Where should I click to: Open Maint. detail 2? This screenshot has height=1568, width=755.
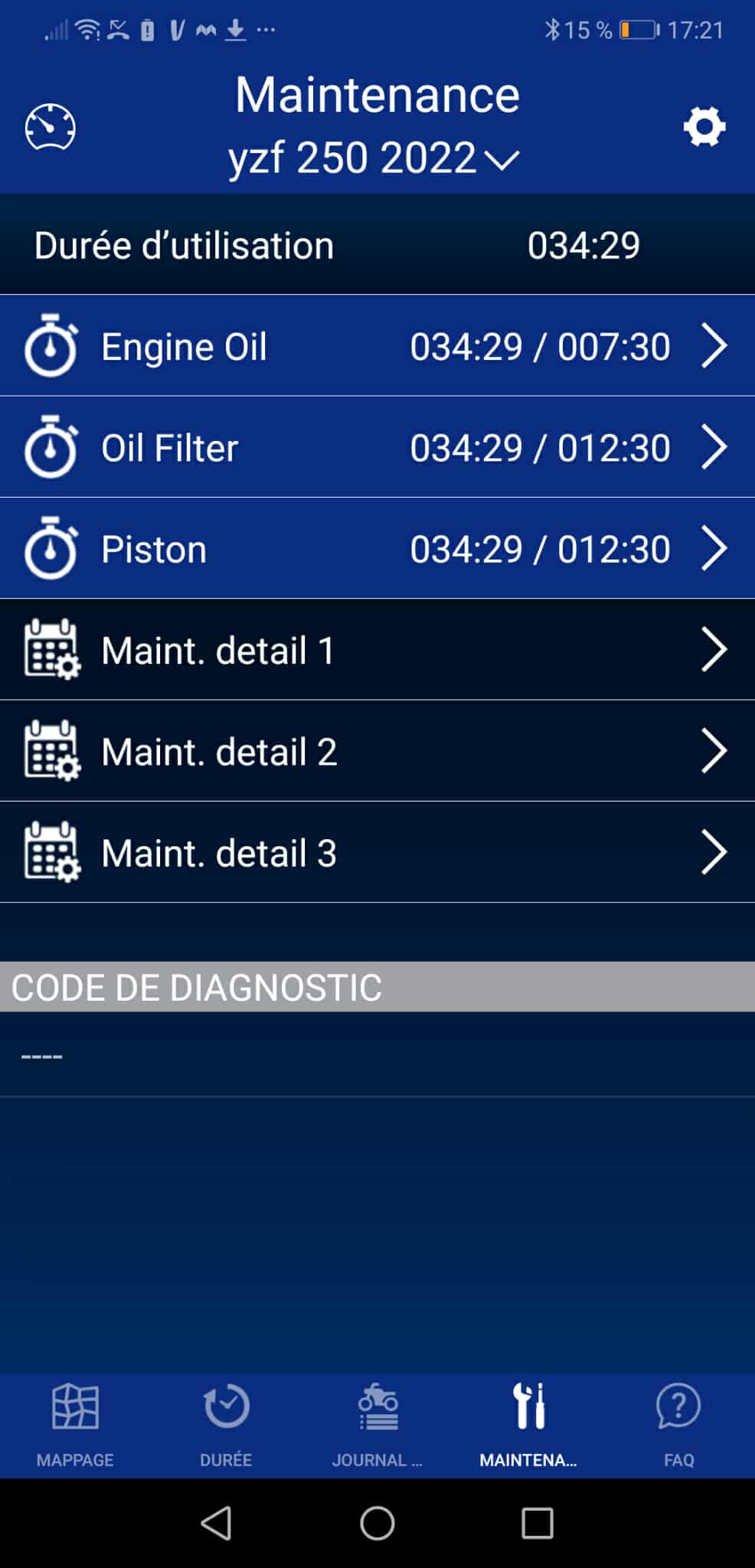377,751
